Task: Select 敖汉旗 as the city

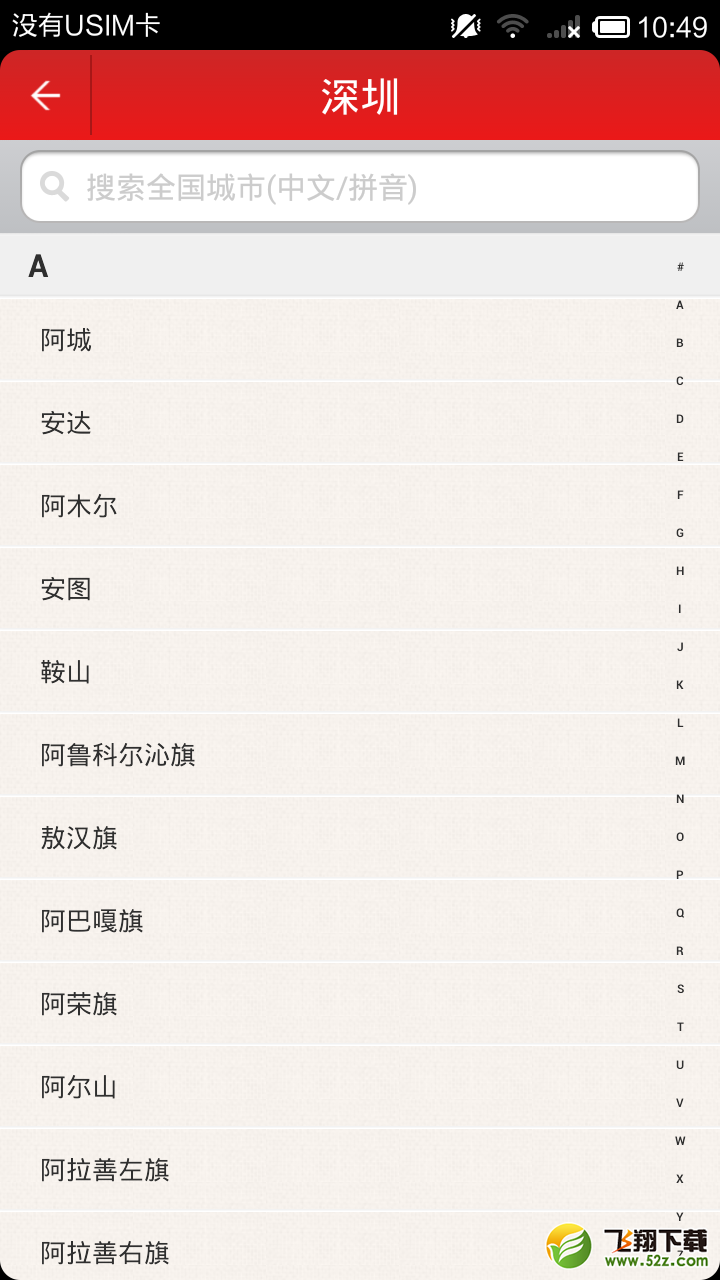Action: (360, 838)
